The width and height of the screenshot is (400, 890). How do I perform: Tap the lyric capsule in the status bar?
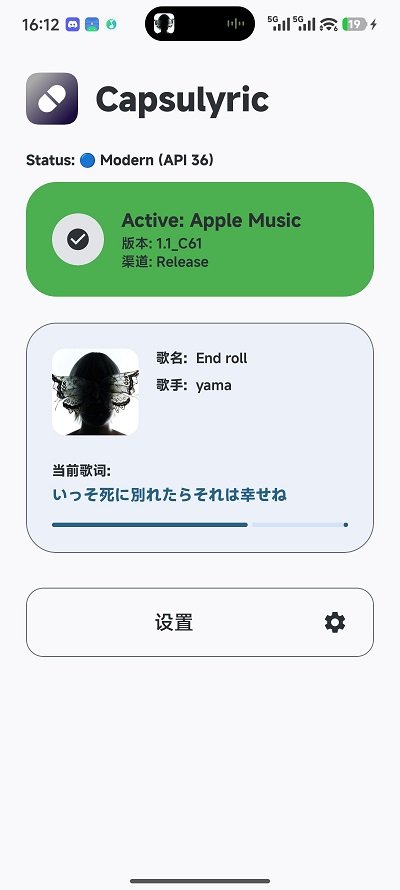(x=200, y=24)
